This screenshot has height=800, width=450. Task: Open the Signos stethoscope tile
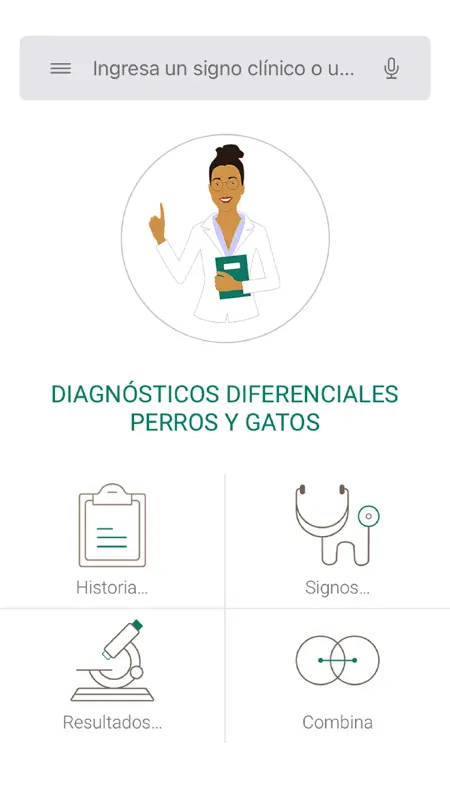338,541
